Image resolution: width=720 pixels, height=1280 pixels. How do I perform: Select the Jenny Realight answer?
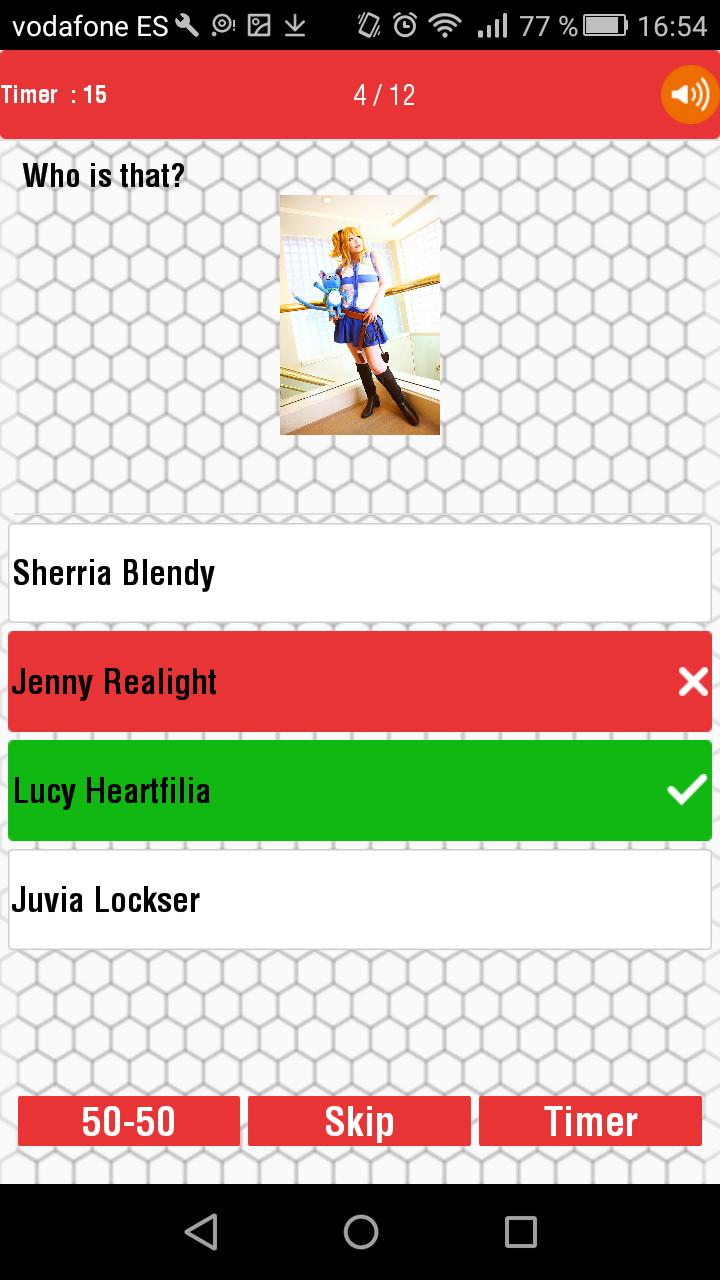[360, 682]
